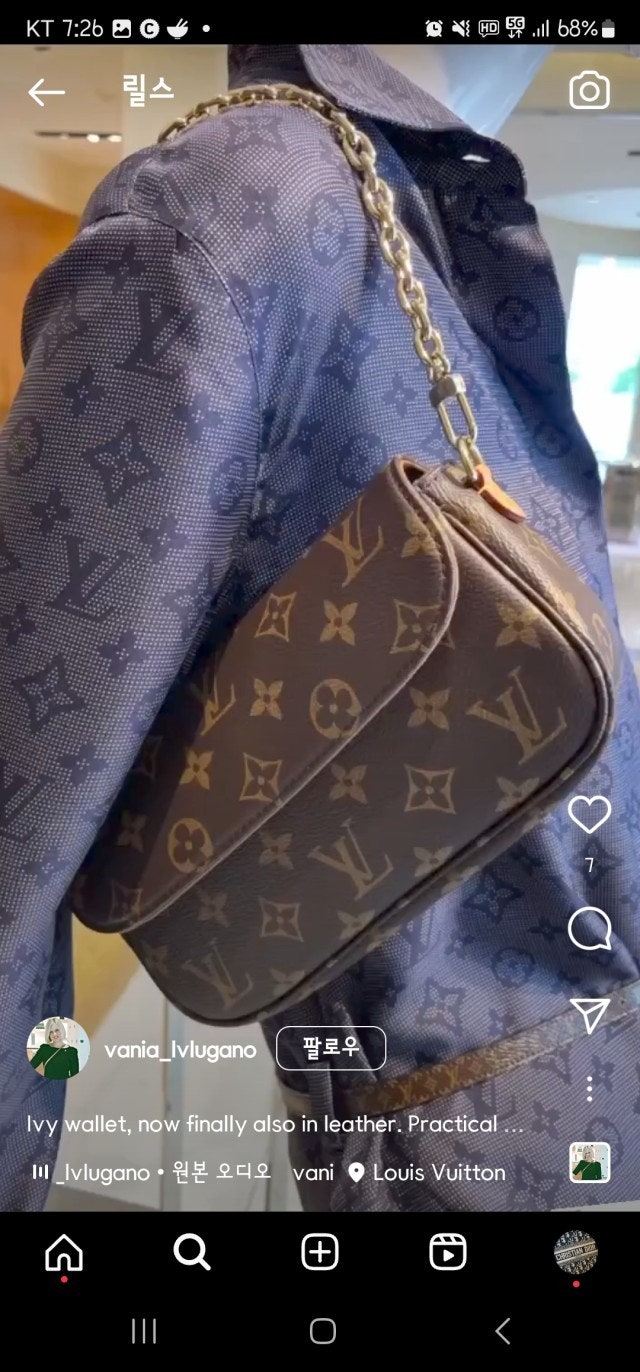This screenshot has height=1372, width=640.
Task: Open the audio thumbnail beside the location
Action: (589, 1163)
